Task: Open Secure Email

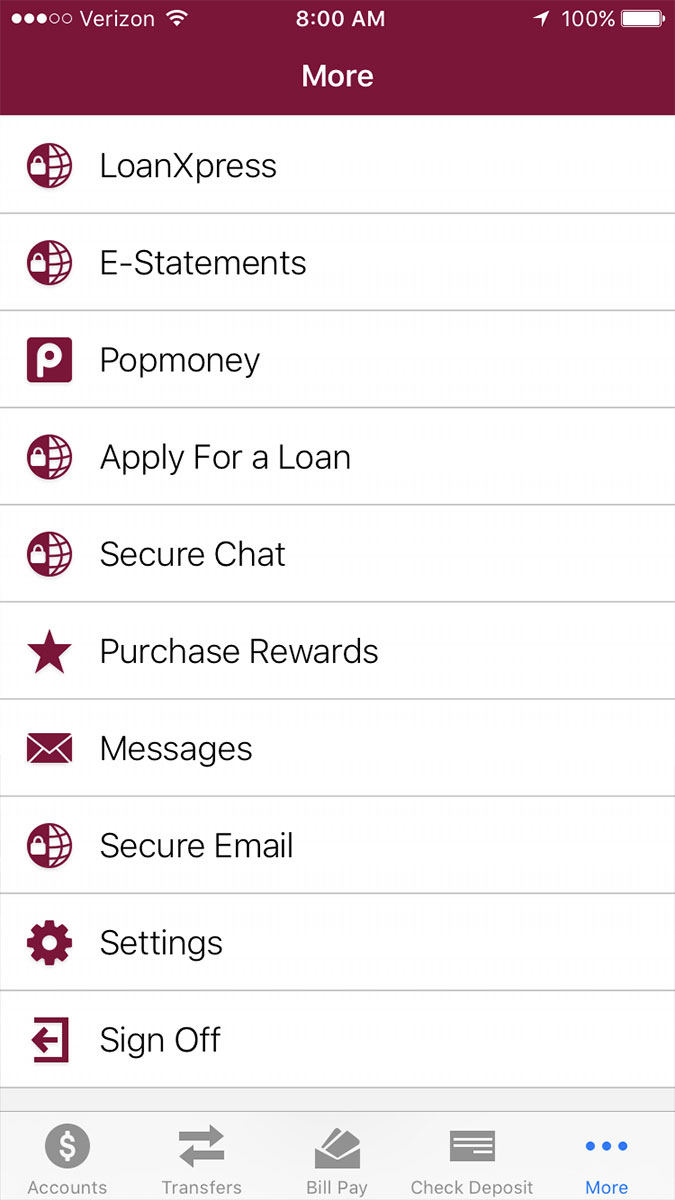Action: (337, 844)
